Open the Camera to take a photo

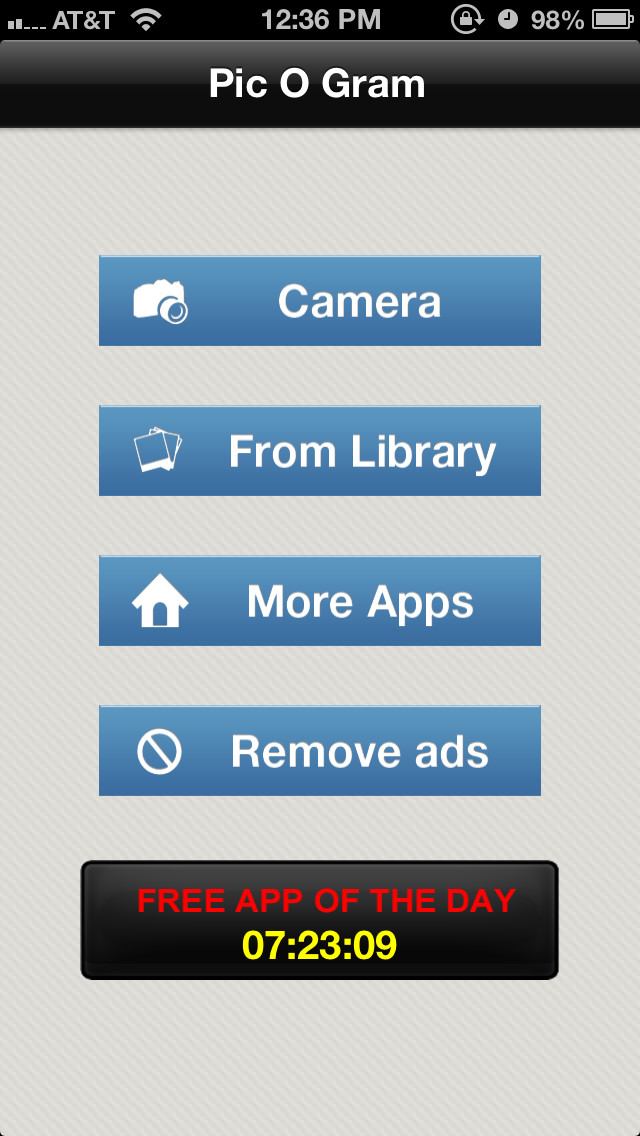(x=320, y=301)
